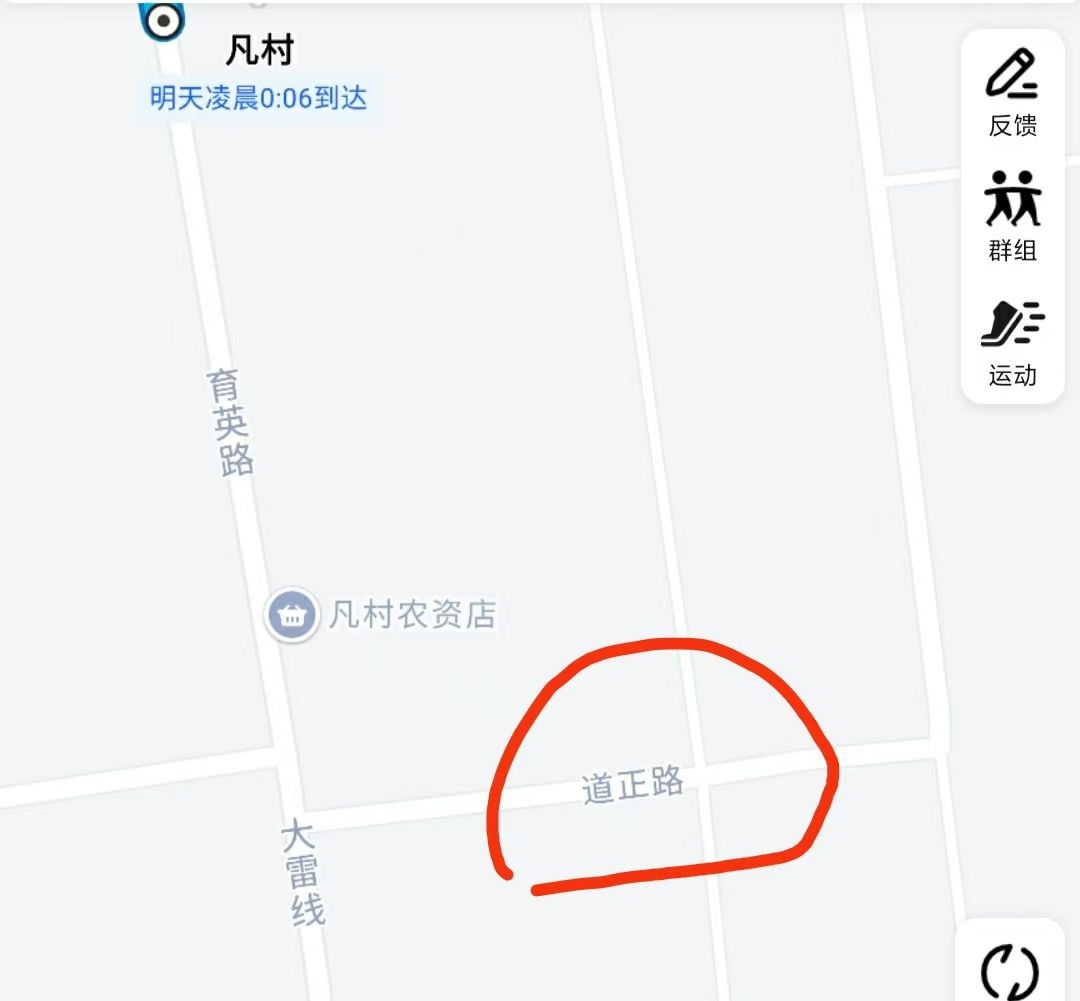Open the 反馈 feedback button
The height and width of the screenshot is (1001, 1080).
(x=1012, y=92)
